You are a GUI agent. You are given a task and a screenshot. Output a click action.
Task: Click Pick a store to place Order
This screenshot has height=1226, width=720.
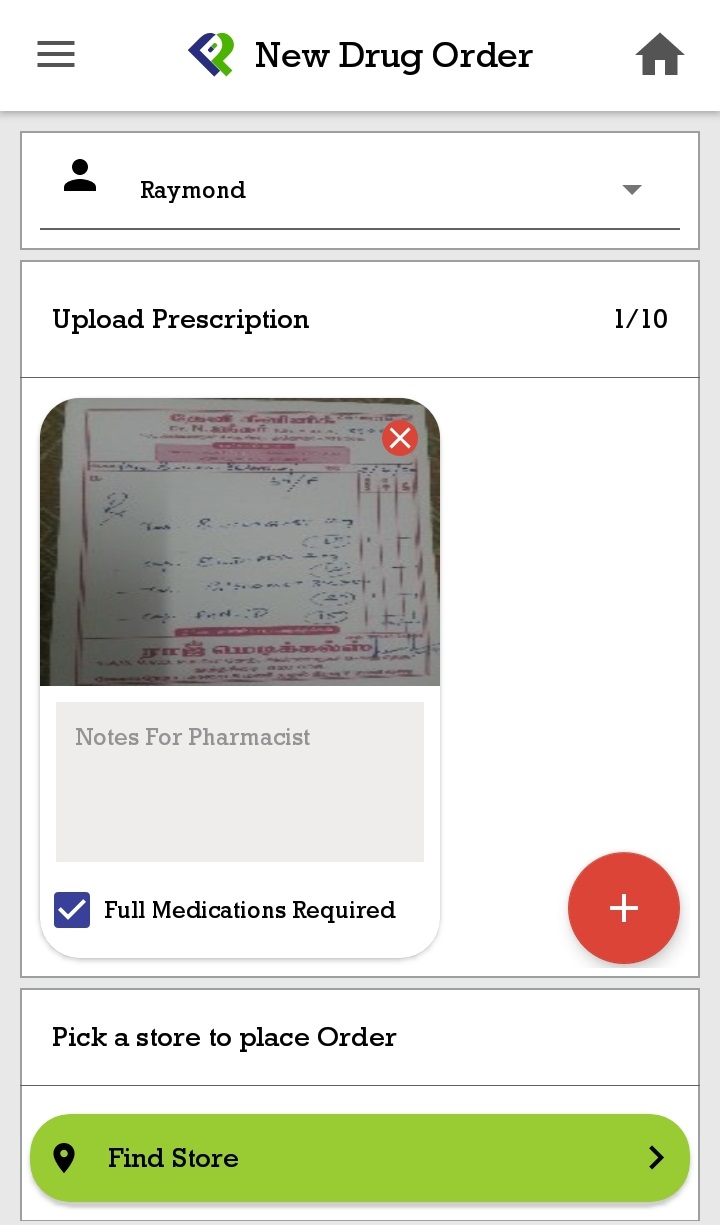coord(223,1037)
